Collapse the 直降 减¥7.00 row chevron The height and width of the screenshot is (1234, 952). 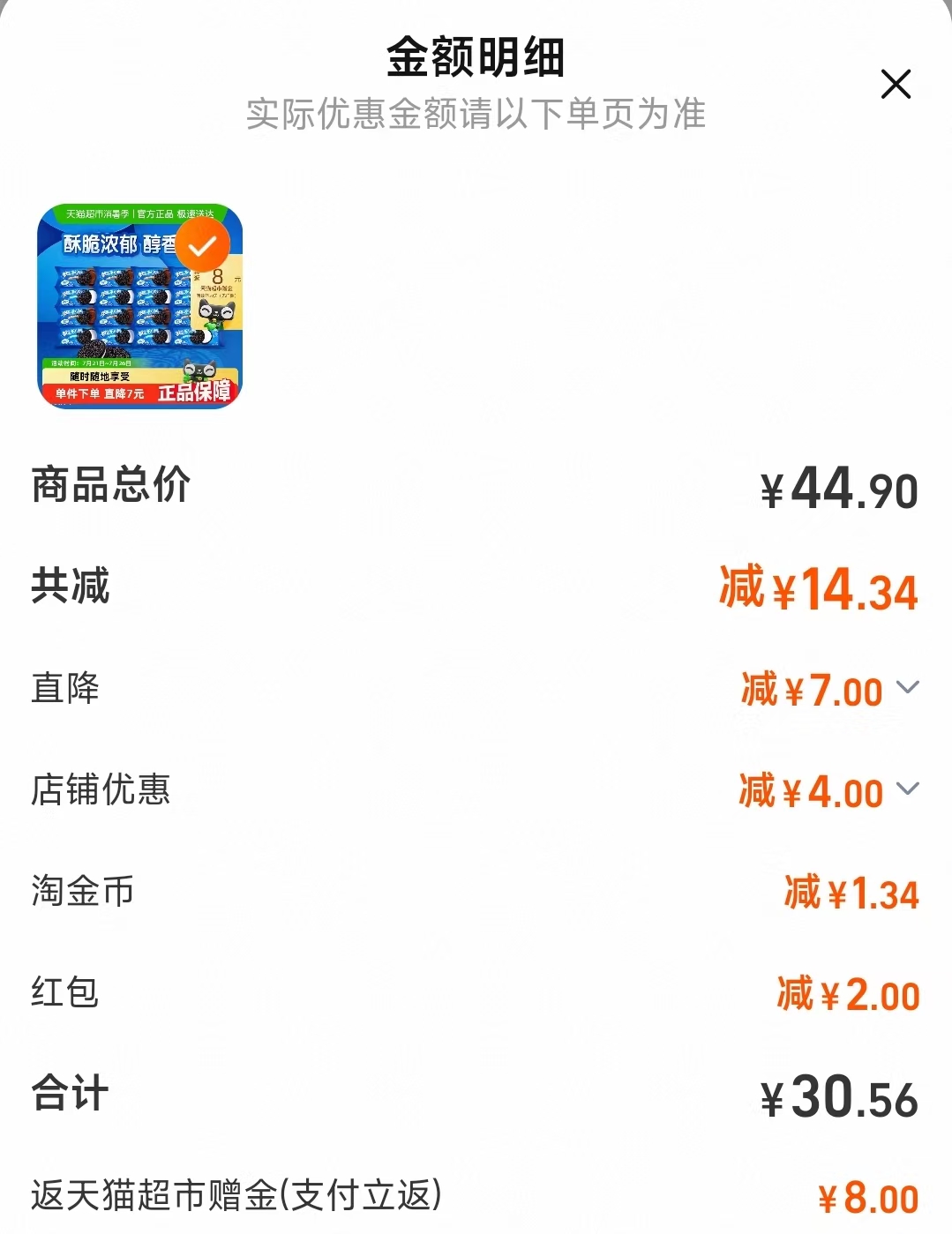click(907, 690)
